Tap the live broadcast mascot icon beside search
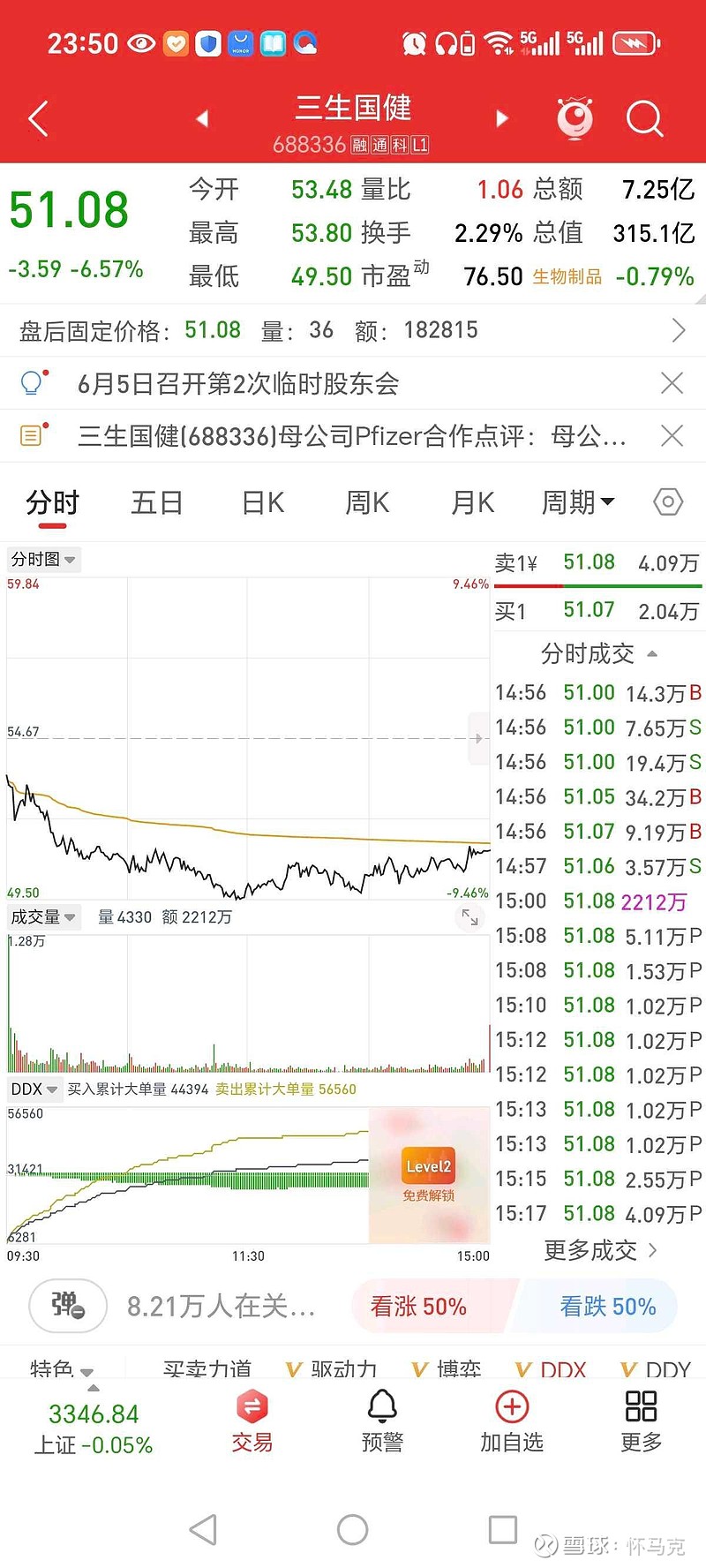The image size is (706, 1568). coord(575,118)
